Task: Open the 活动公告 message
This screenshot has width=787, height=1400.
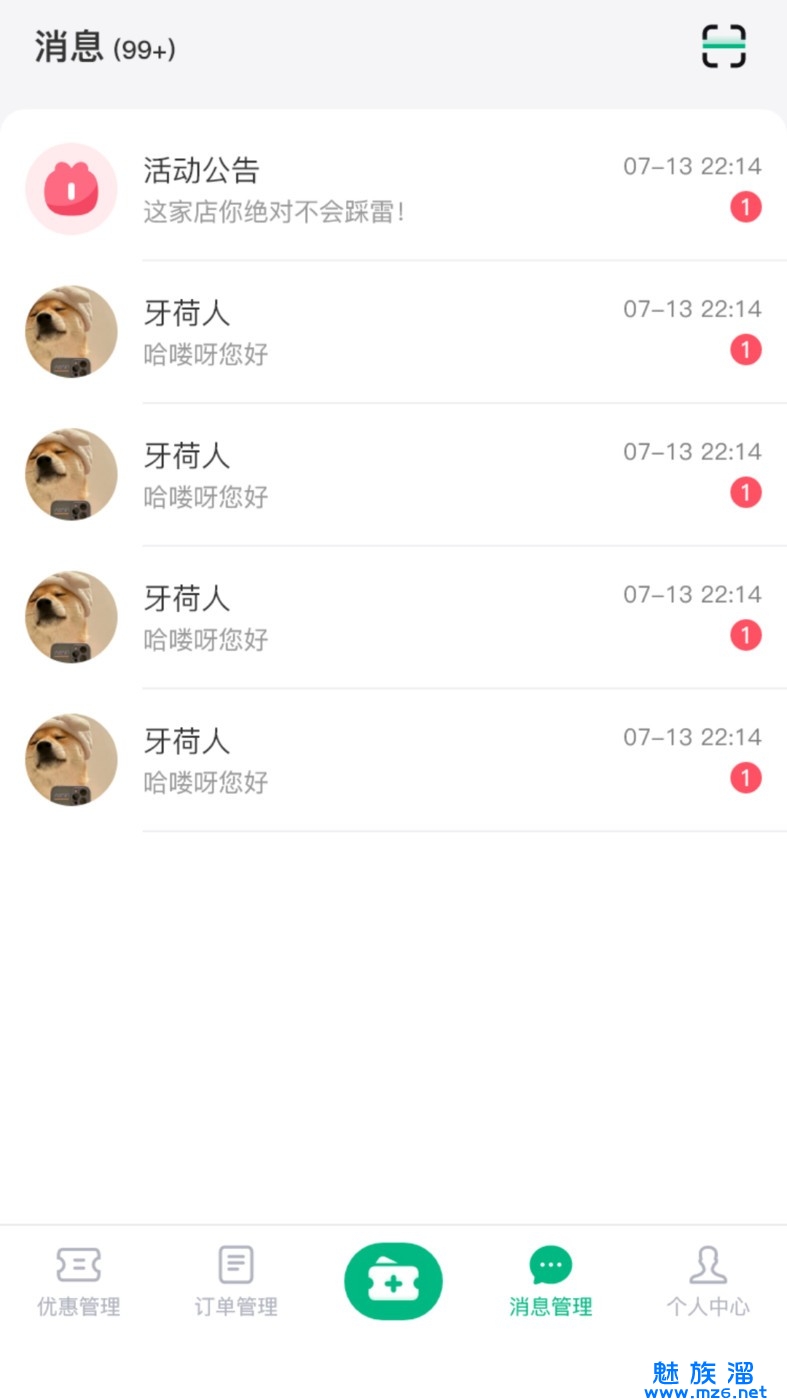Action: (x=393, y=189)
